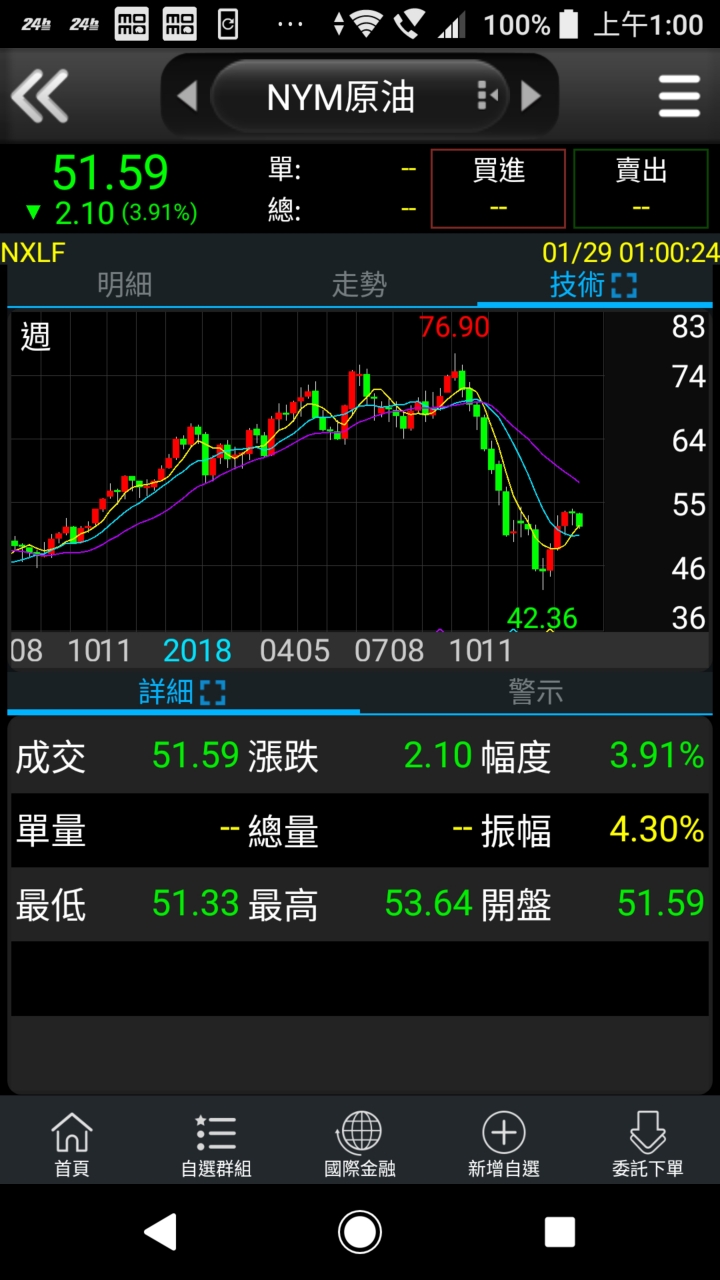Go back using the double-arrow icon
Image resolution: width=720 pixels, height=1280 pixels.
pos(40,96)
